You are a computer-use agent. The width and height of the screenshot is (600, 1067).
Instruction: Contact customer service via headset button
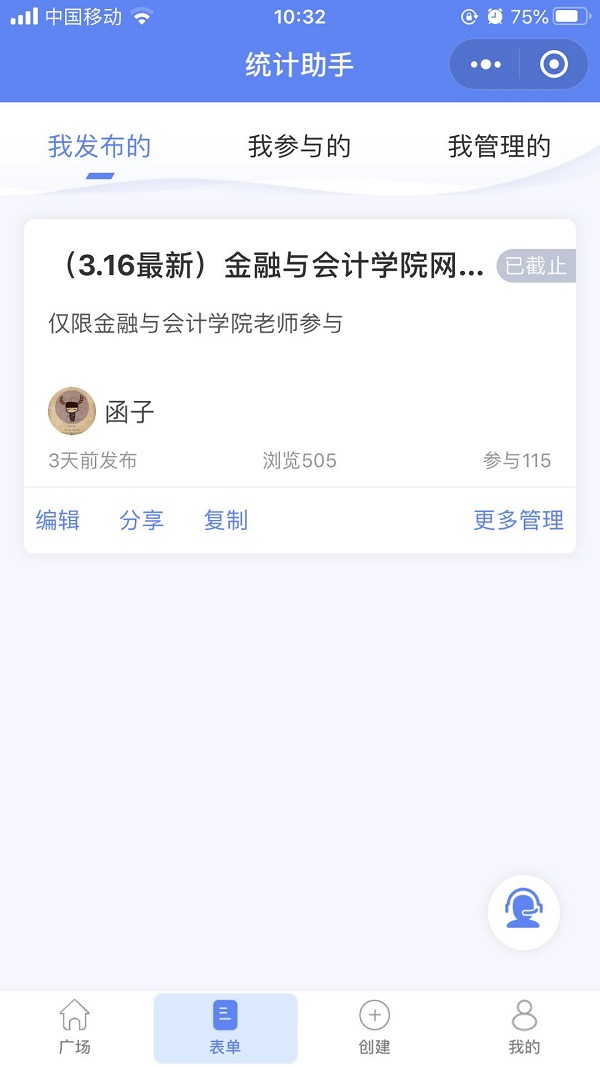pyautogui.click(x=524, y=912)
